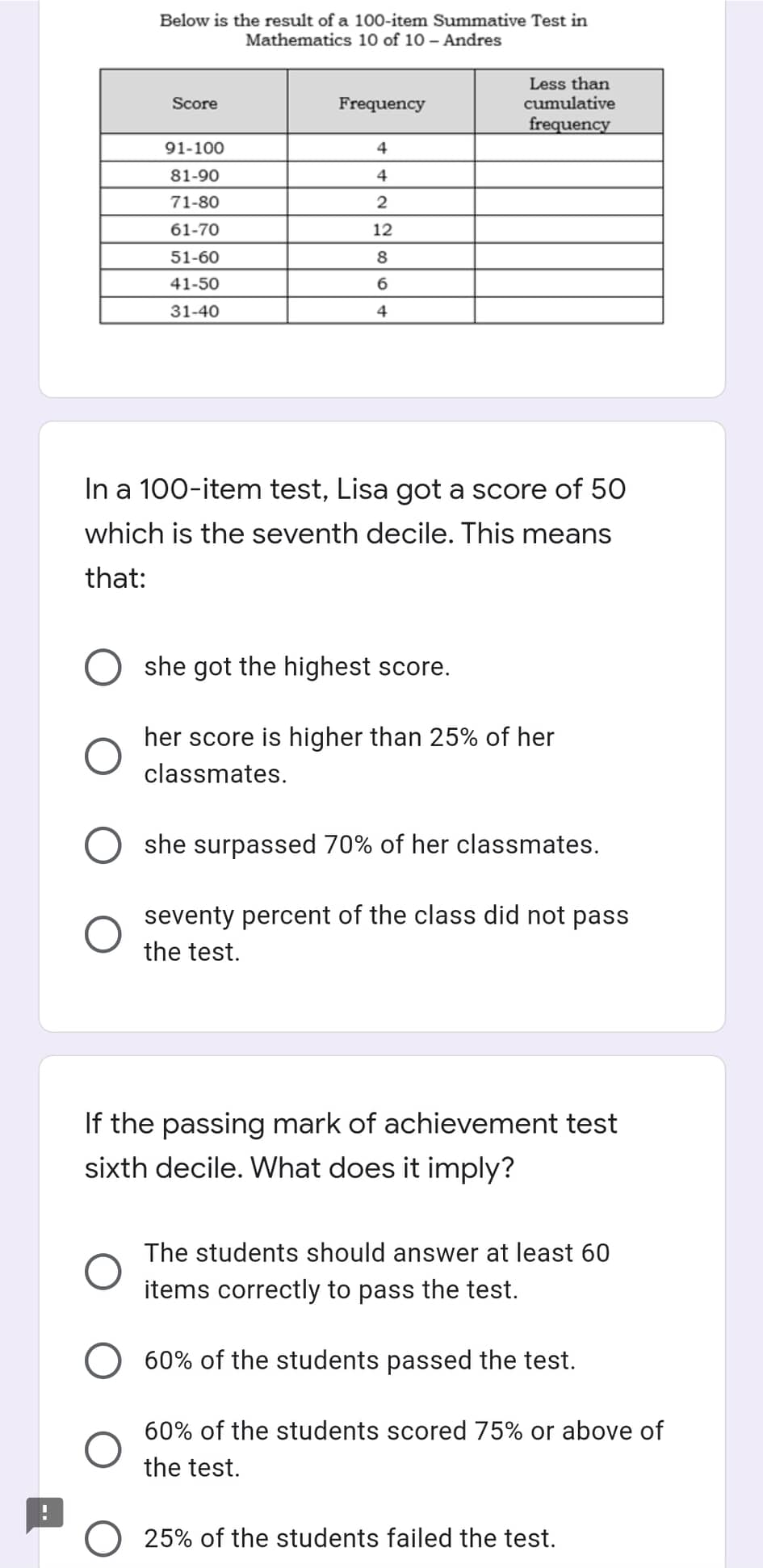Click the passing mark question heading

pos(350,1145)
